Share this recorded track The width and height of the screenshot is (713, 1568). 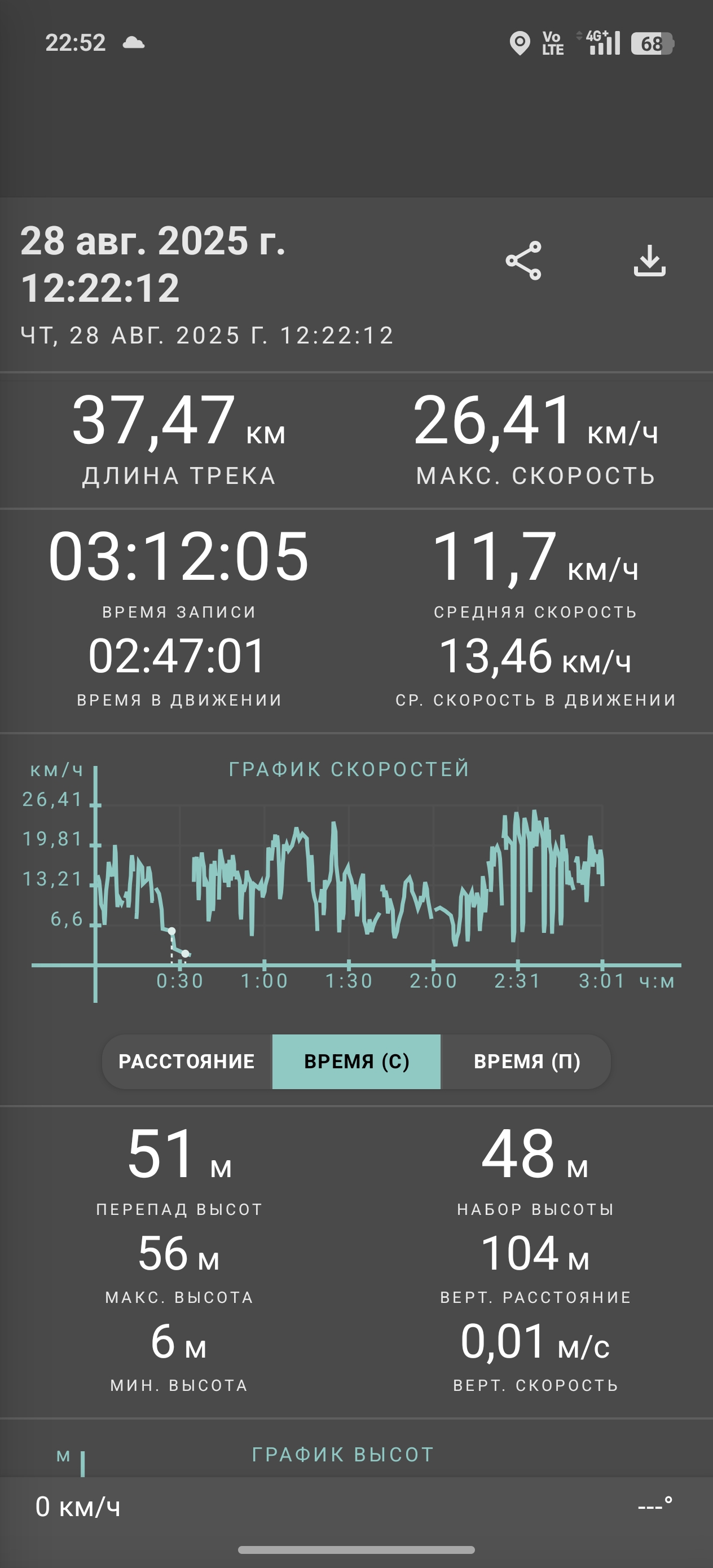click(x=523, y=261)
